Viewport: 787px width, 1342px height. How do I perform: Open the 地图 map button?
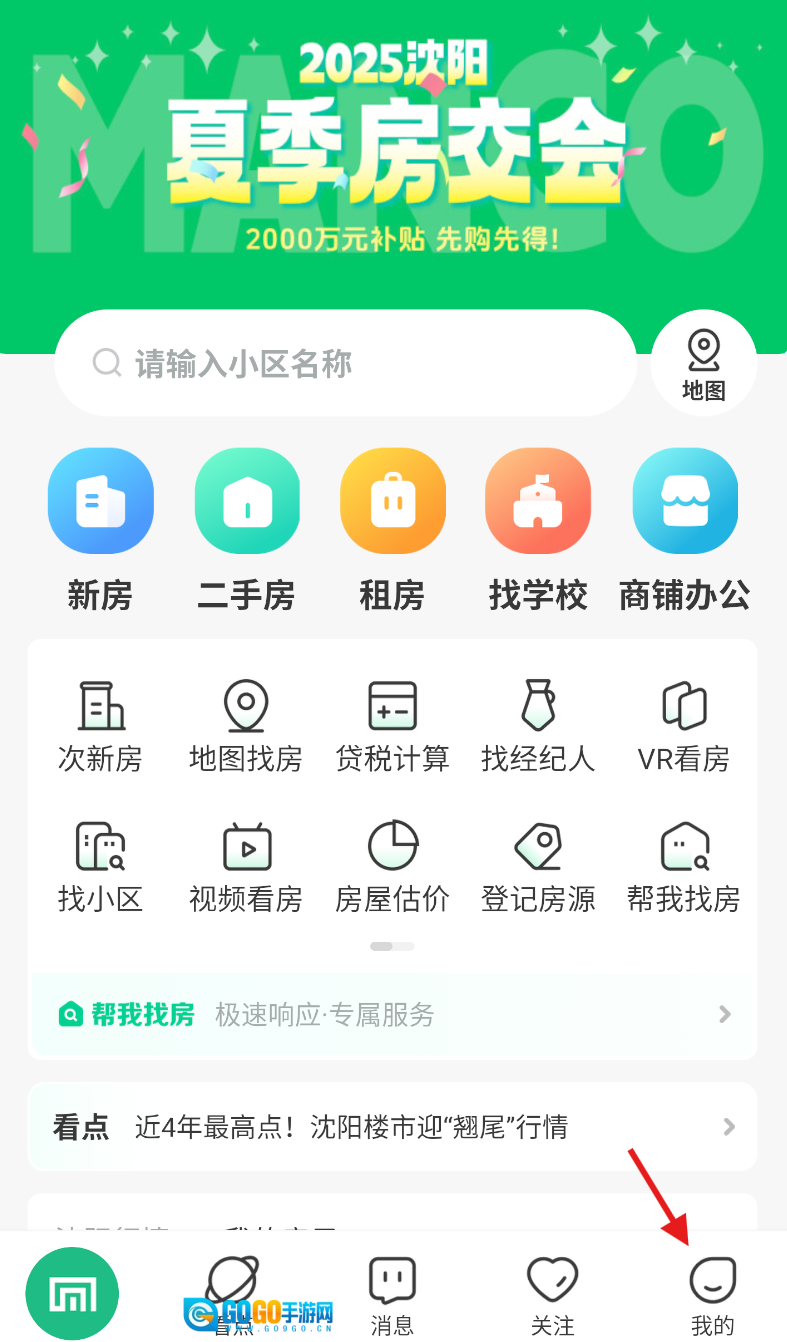(703, 363)
